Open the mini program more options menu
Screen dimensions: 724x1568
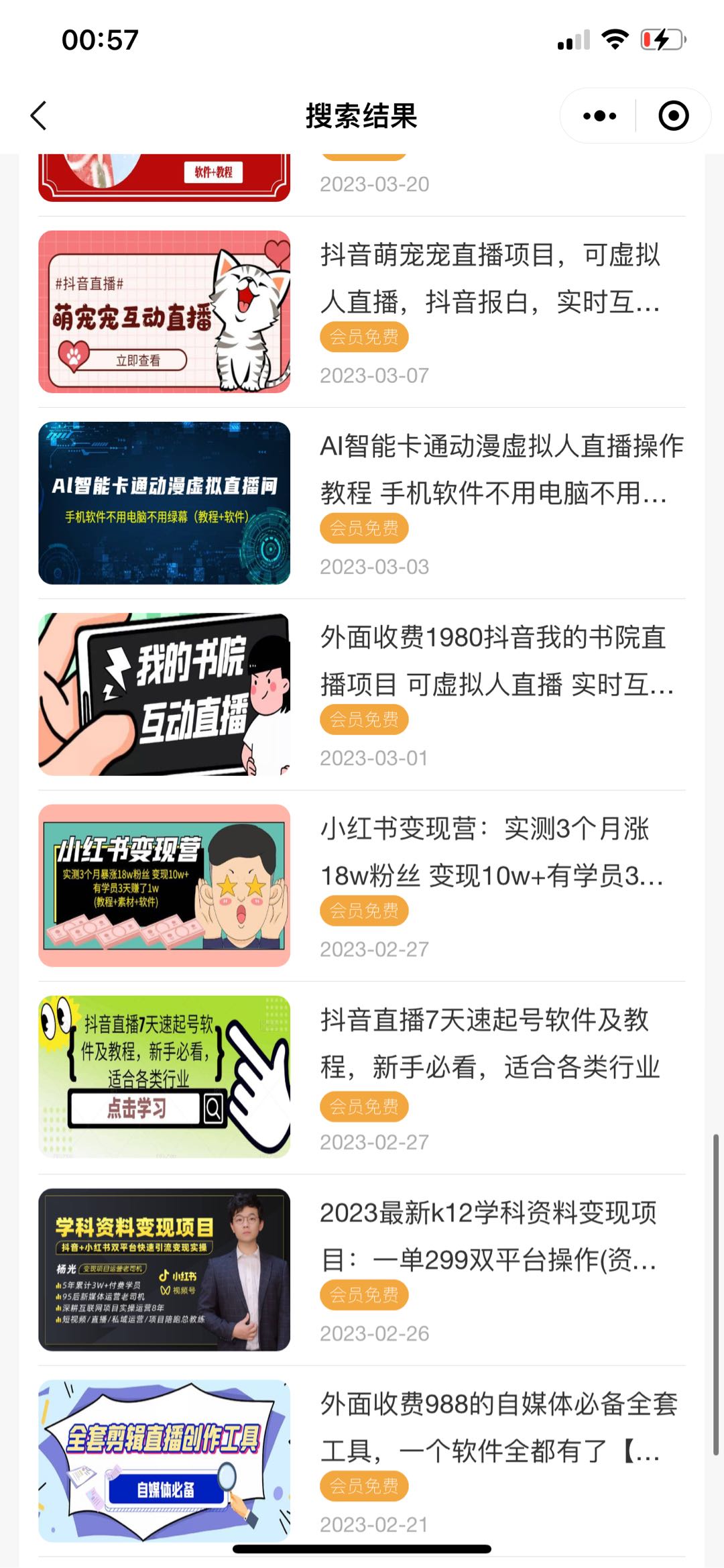[599, 116]
